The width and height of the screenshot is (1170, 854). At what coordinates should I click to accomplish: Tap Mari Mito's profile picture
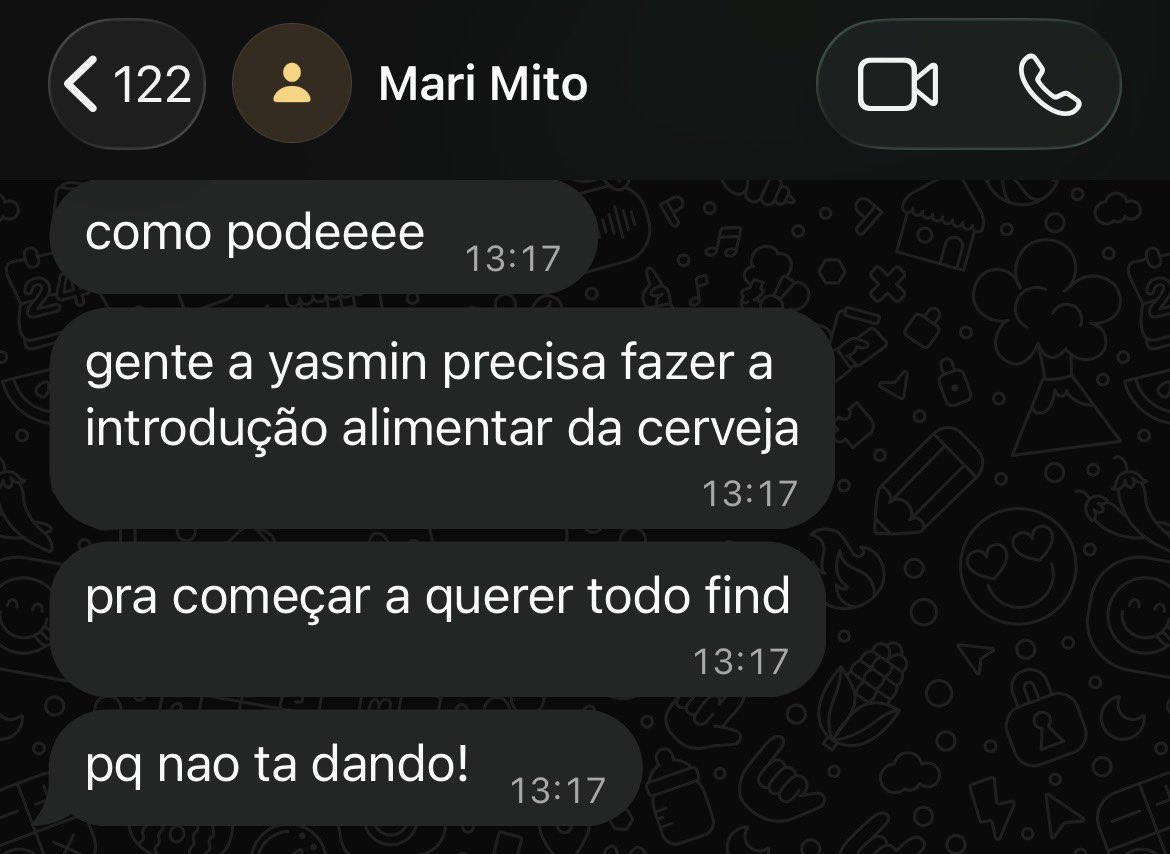point(292,83)
